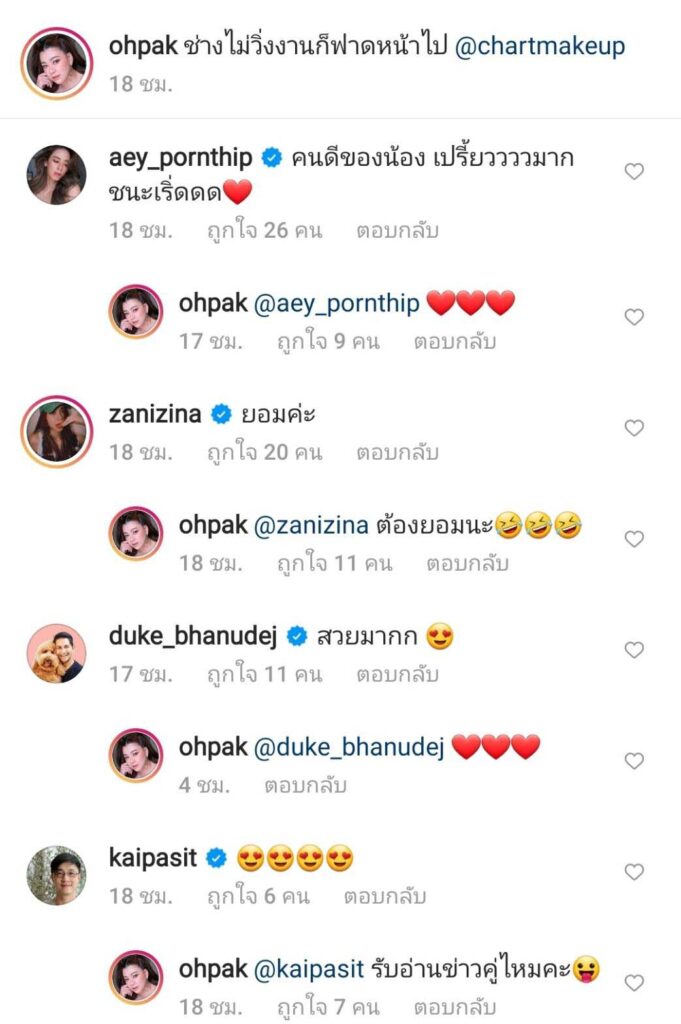
Task: Reply to aey_pornthip's comment
Action: click(397, 230)
